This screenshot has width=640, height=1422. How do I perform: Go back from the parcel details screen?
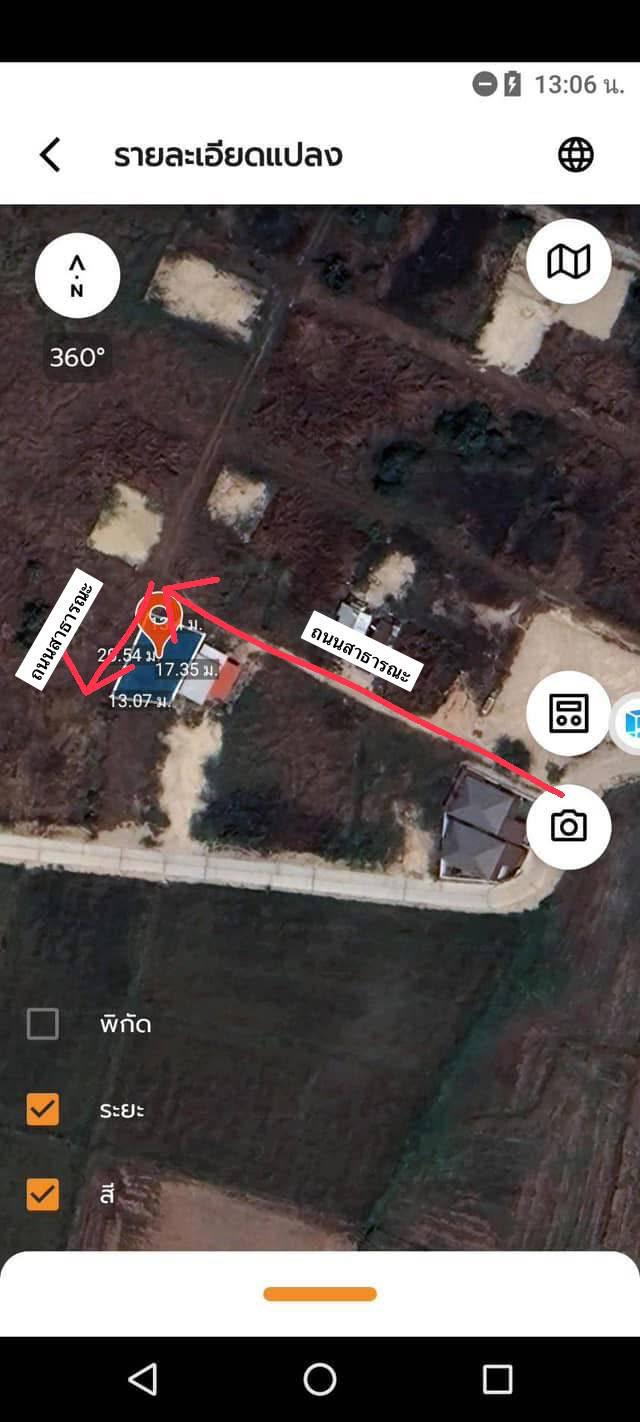click(x=50, y=155)
